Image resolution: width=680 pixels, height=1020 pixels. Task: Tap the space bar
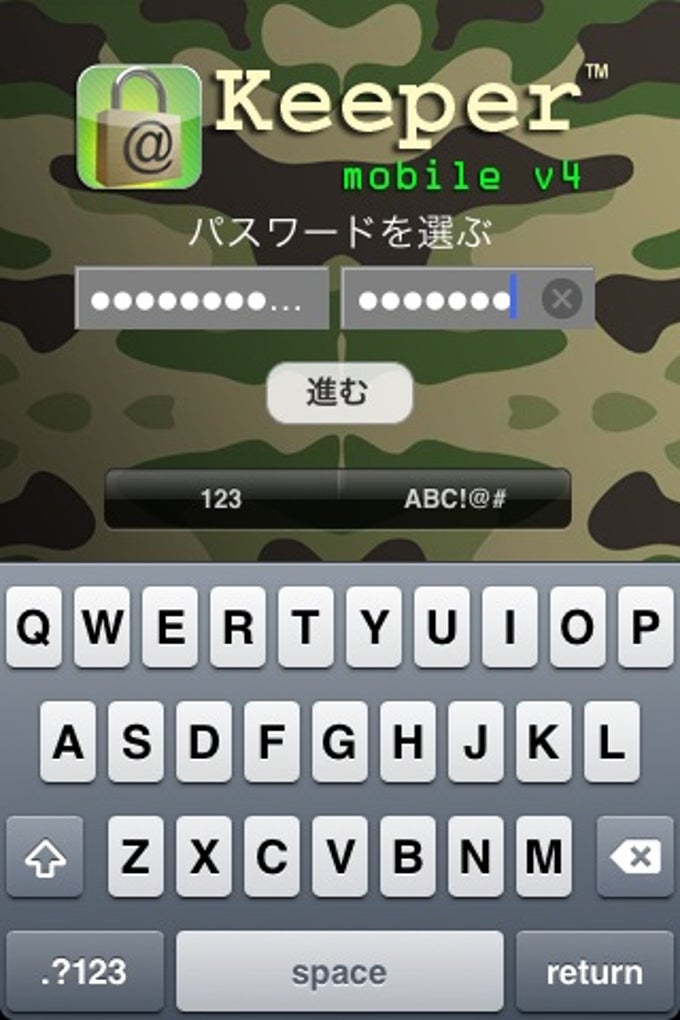[339, 971]
